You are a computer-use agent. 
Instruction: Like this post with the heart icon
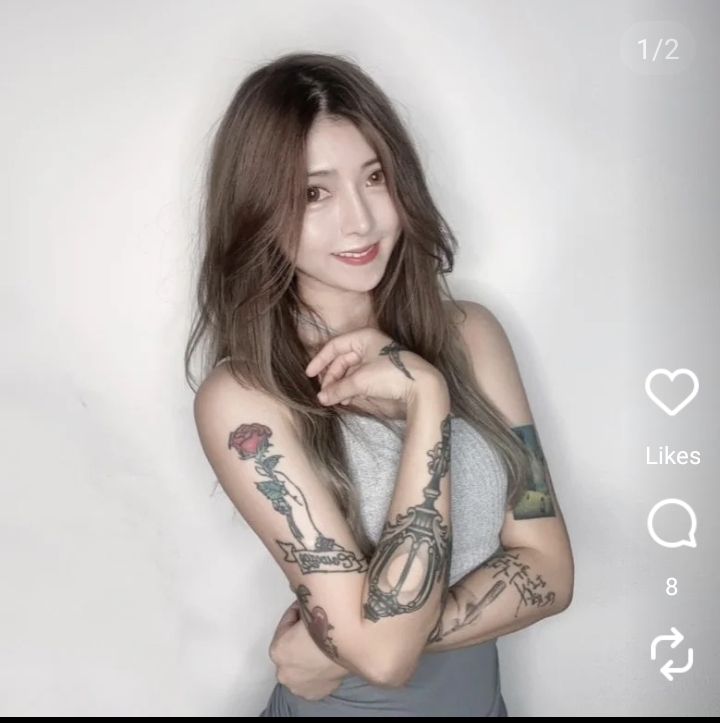[x=672, y=391]
